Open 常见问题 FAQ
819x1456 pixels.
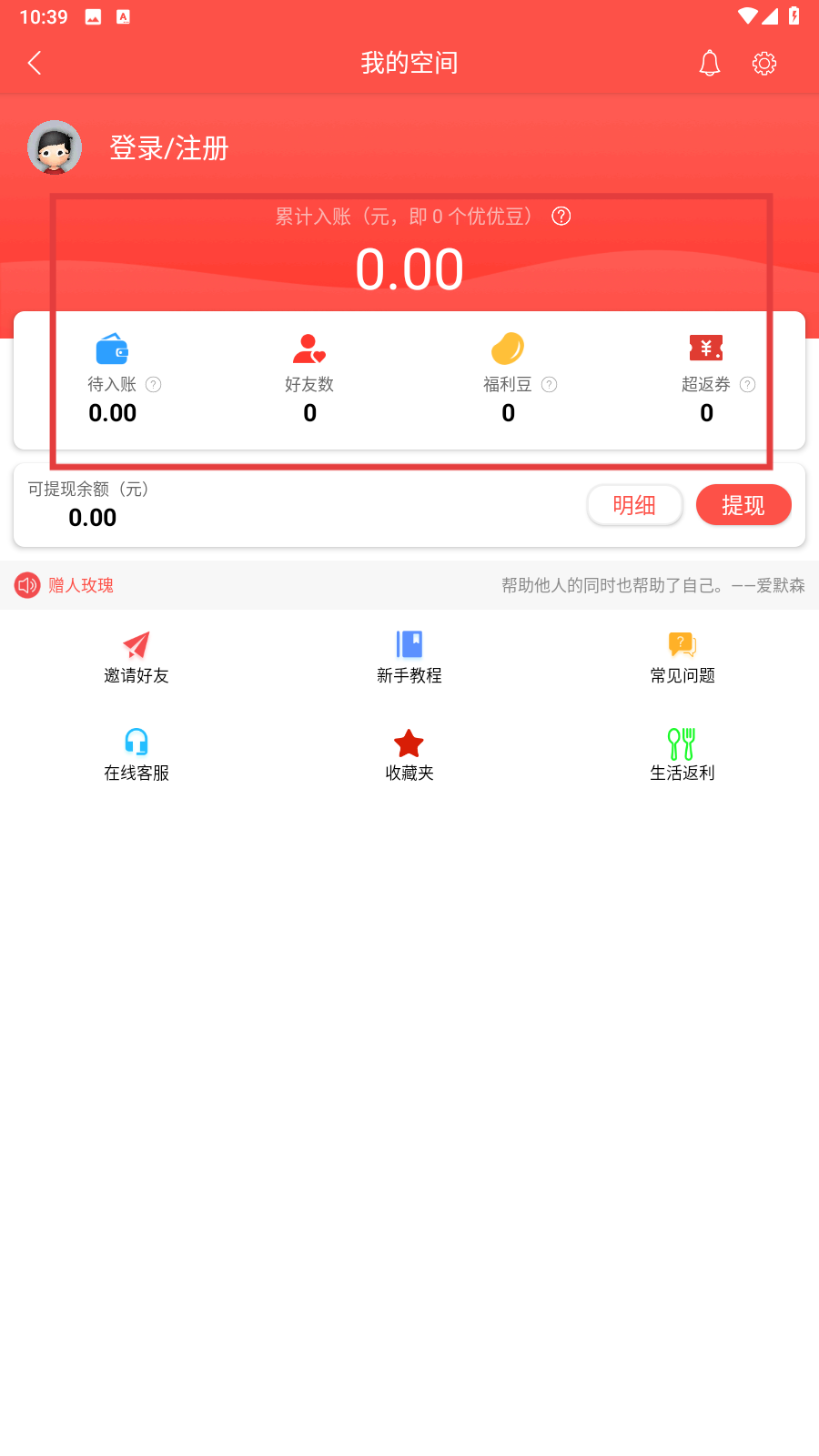682,658
